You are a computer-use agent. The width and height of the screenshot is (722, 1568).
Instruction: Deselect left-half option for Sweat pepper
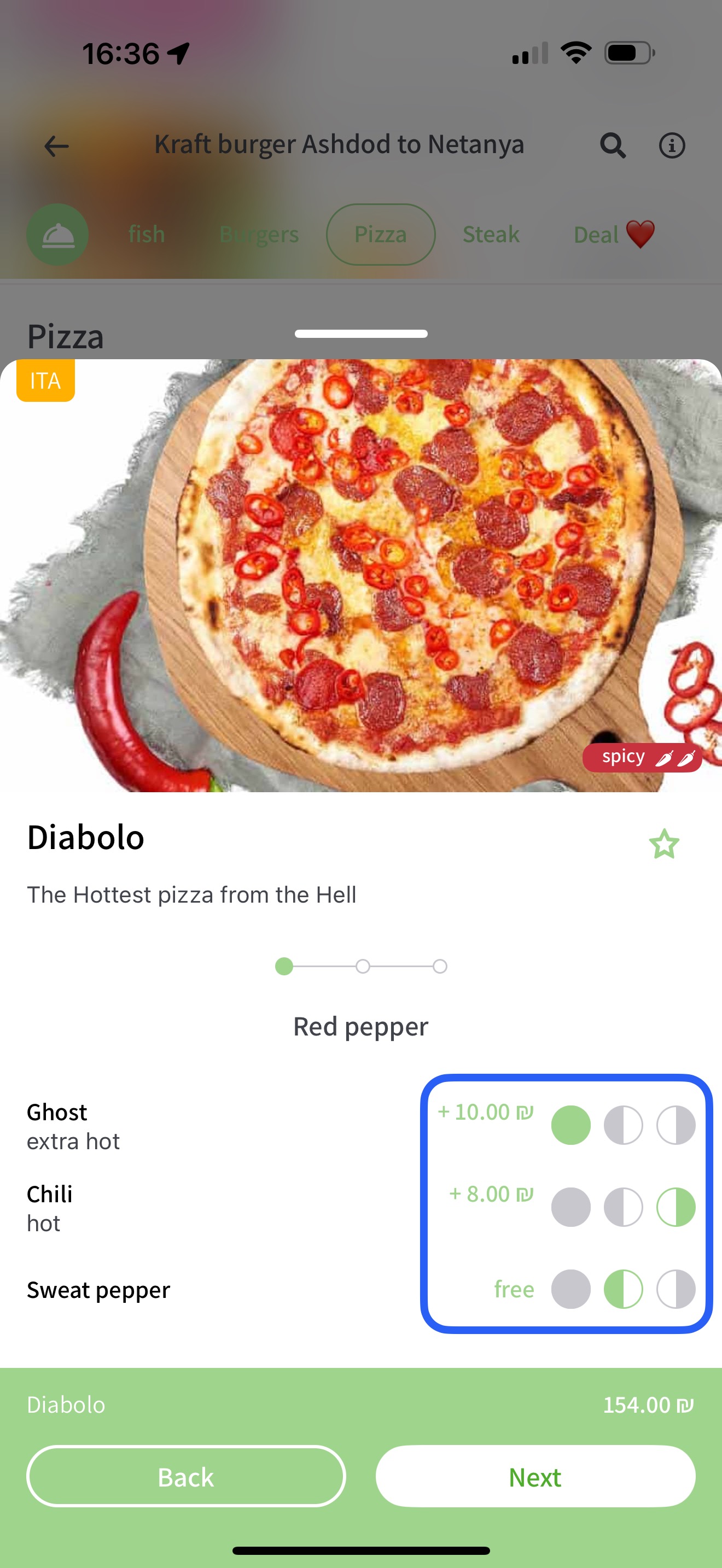click(623, 1289)
